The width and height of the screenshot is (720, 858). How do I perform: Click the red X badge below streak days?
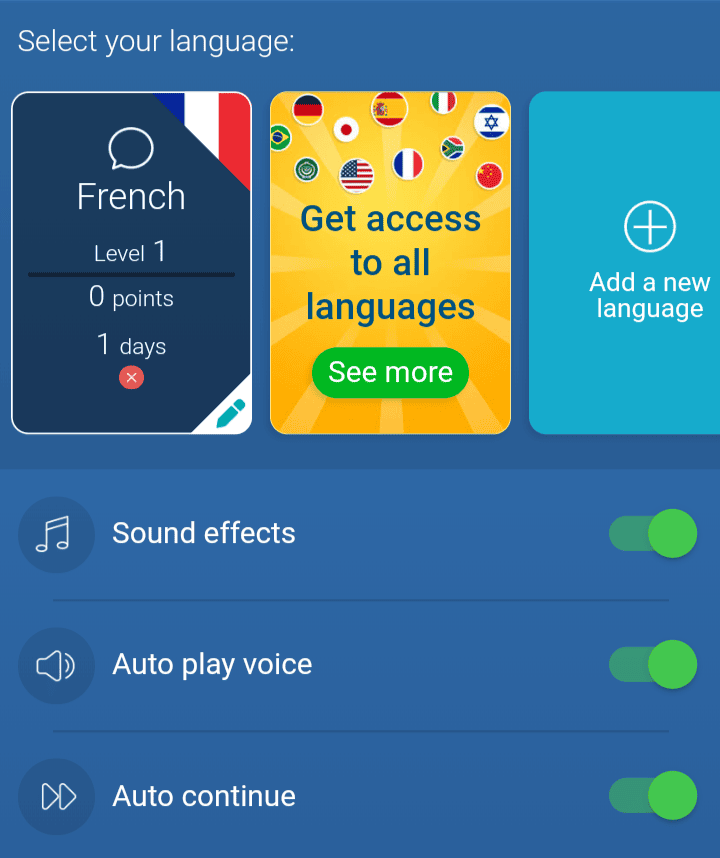[x=131, y=378]
